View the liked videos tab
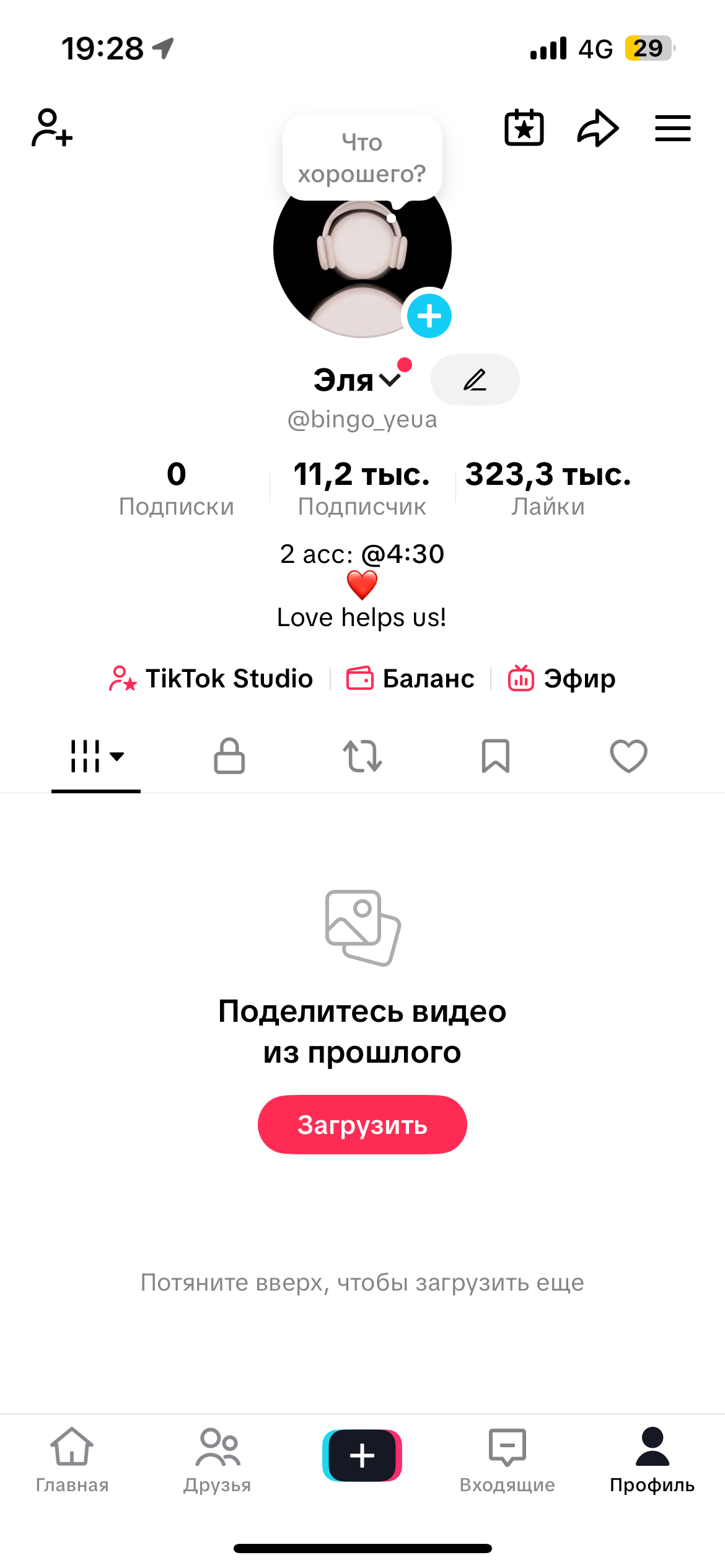The width and height of the screenshot is (725, 1568). [628, 757]
